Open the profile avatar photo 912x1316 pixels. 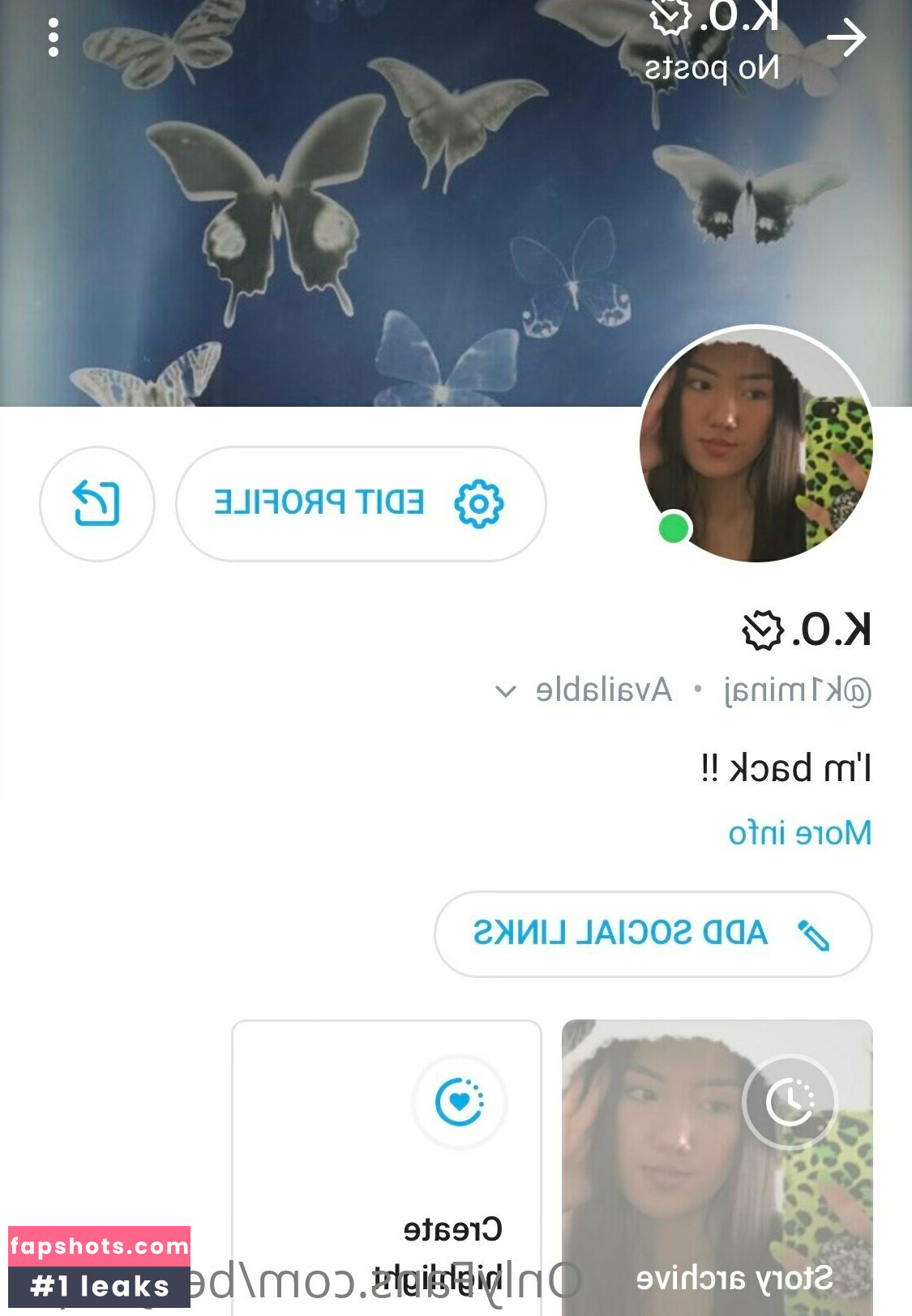click(756, 444)
